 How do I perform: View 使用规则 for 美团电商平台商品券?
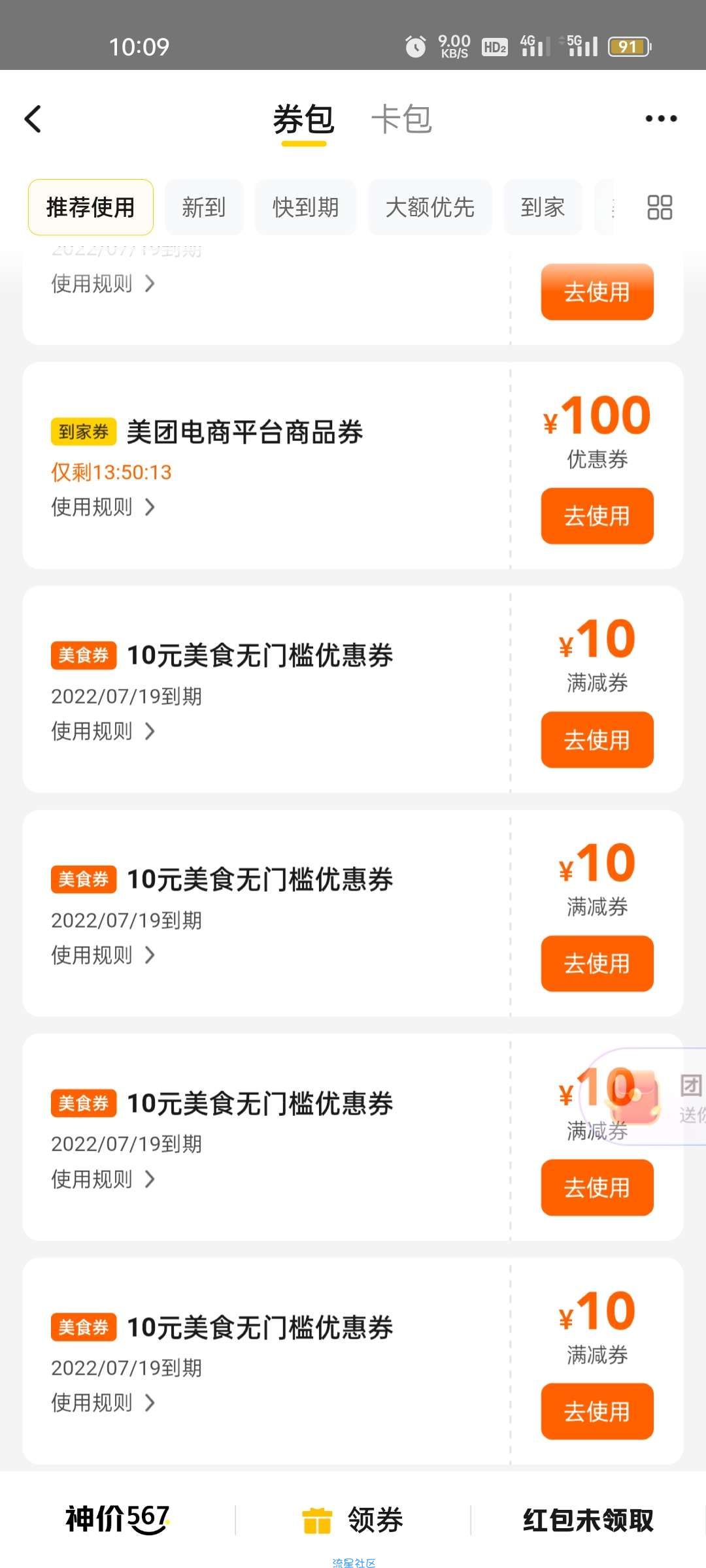click(x=103, y=507)
